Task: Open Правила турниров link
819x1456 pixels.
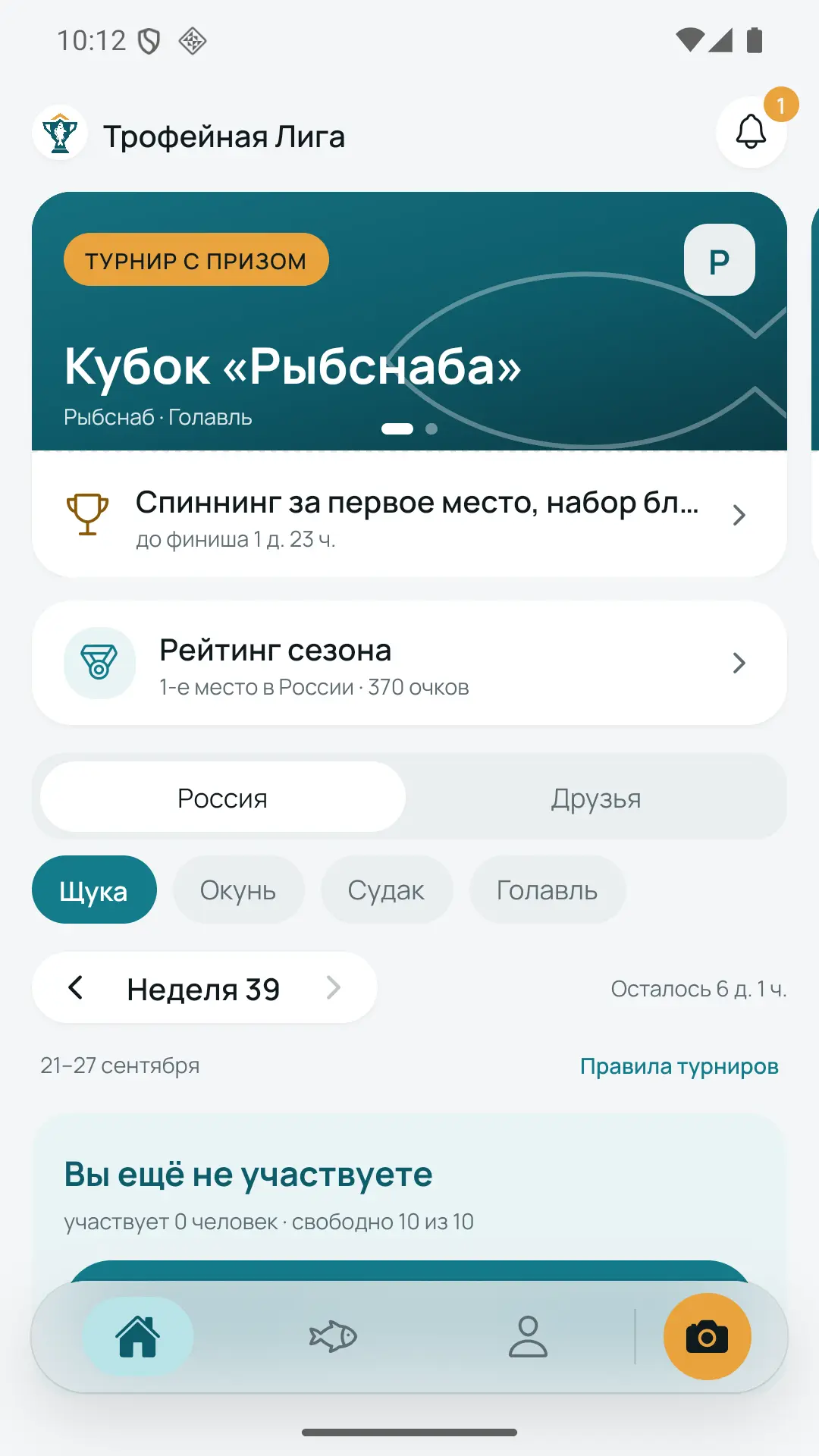Action: (x=679, y=1066)
